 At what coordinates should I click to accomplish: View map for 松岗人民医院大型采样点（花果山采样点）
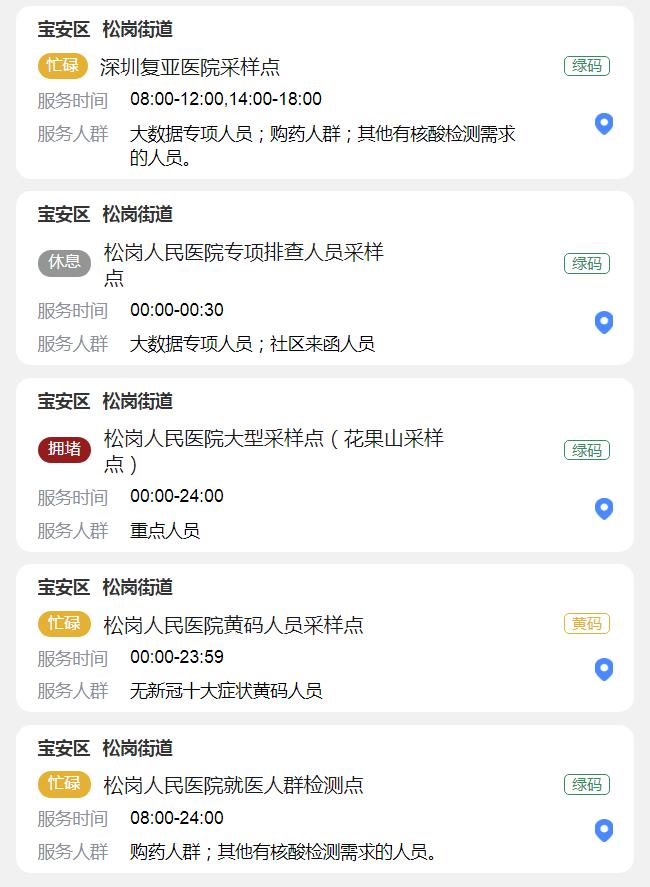(x=603, y=509)
